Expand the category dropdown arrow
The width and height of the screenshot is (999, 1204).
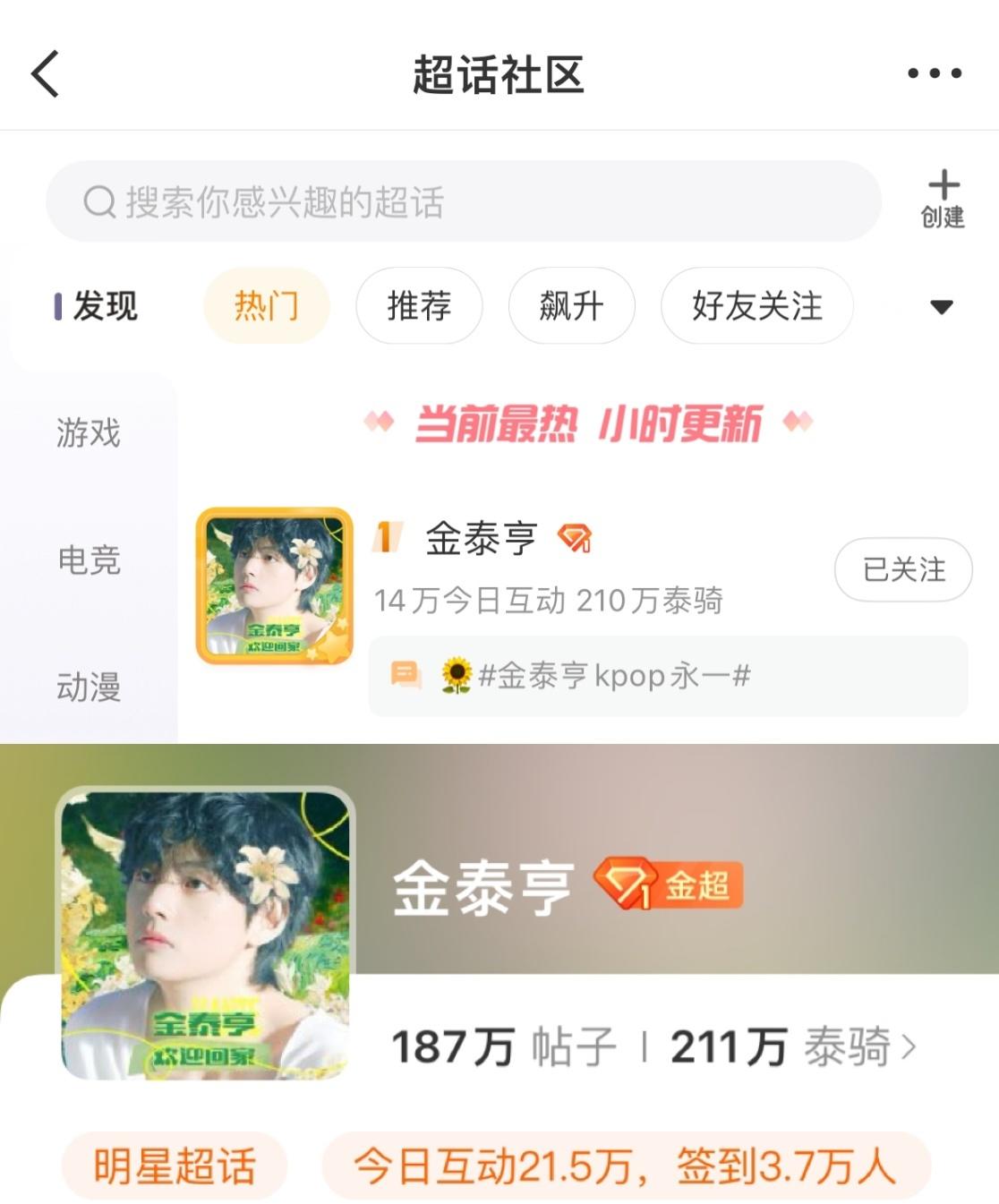coord(941,307)
